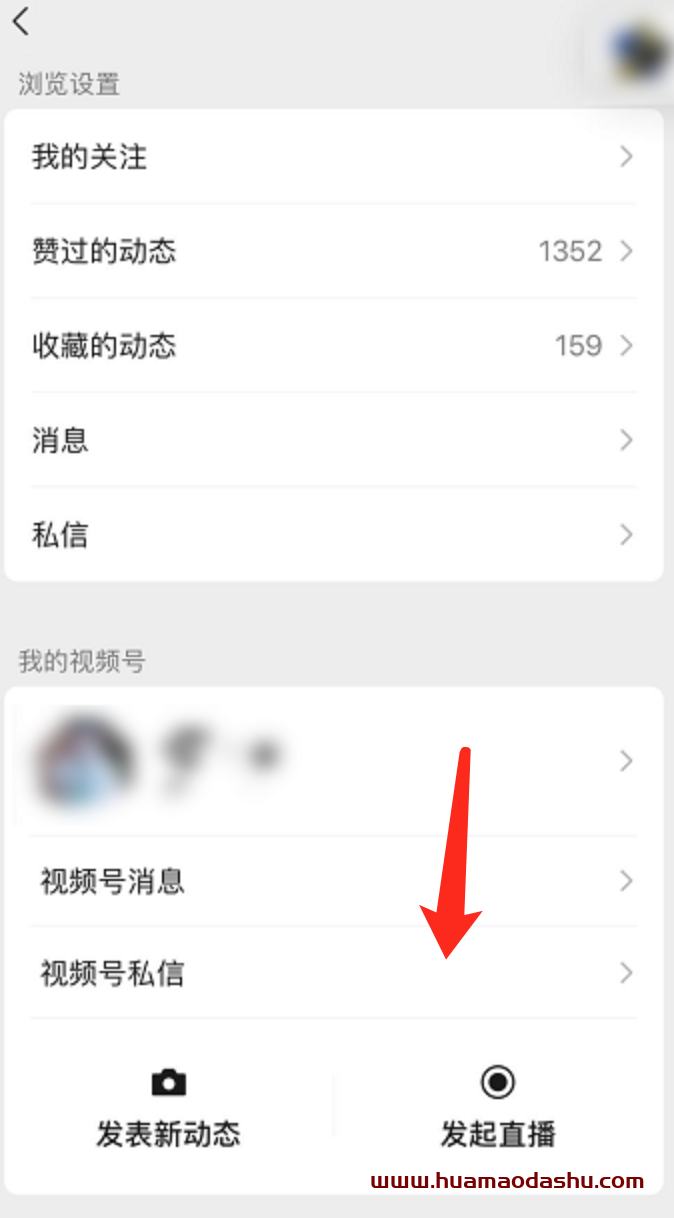Open 我的关注 list
The height and width of the screenshot is (1218, 674).
click(x=333, y=157)
